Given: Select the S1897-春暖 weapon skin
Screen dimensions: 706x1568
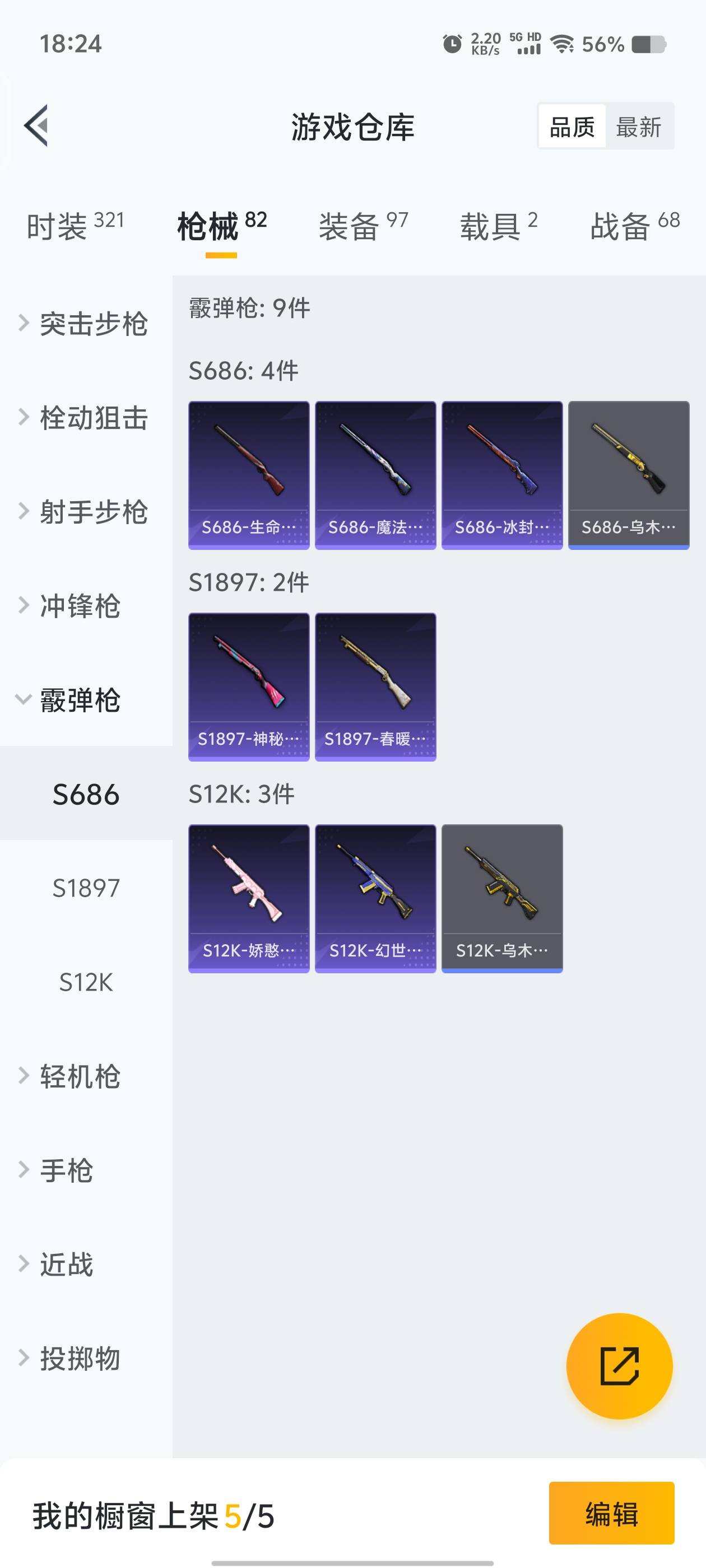Looking at the screenshot, I should (375, 687).
